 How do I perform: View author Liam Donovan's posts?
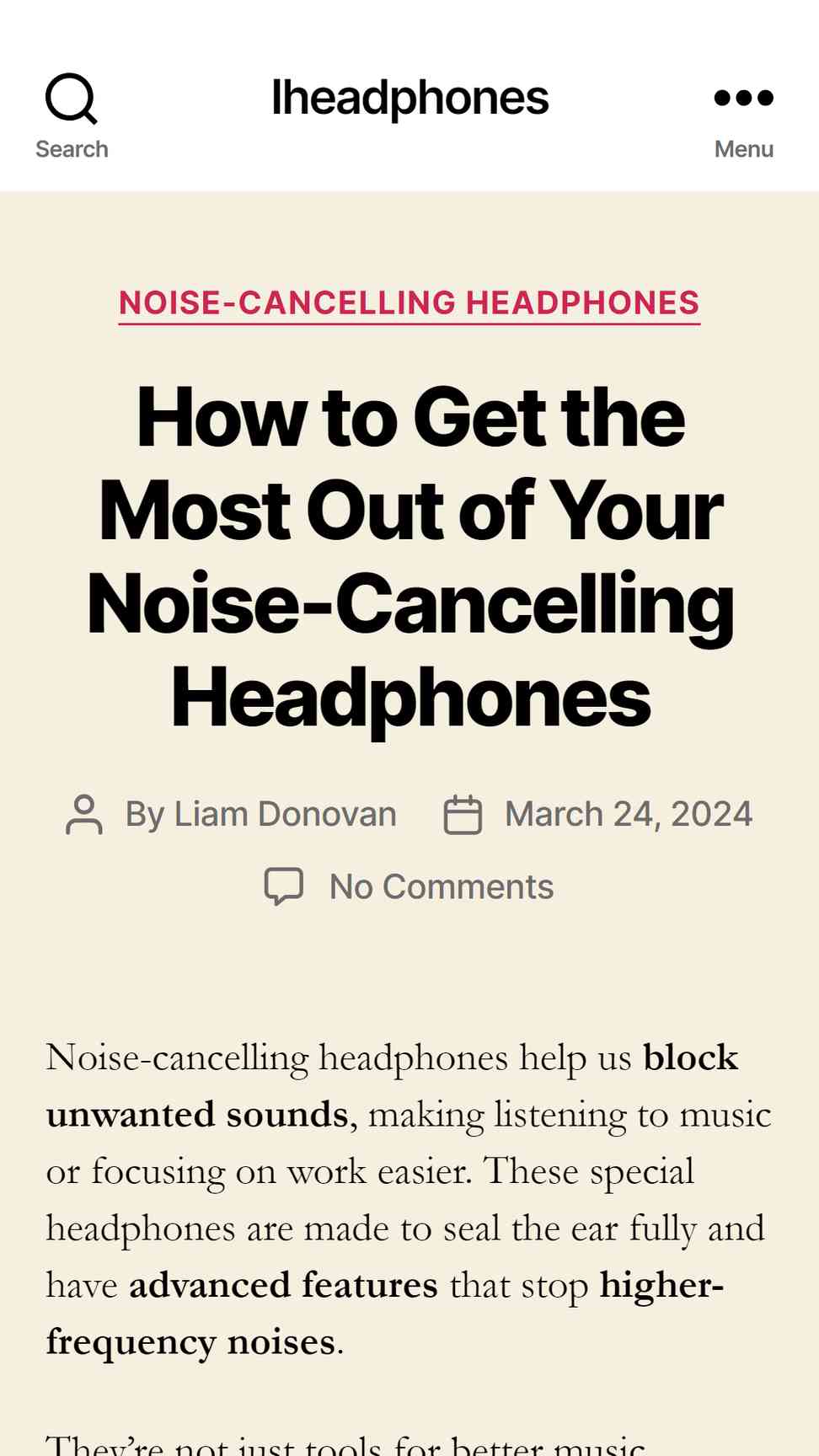(285, 815)
